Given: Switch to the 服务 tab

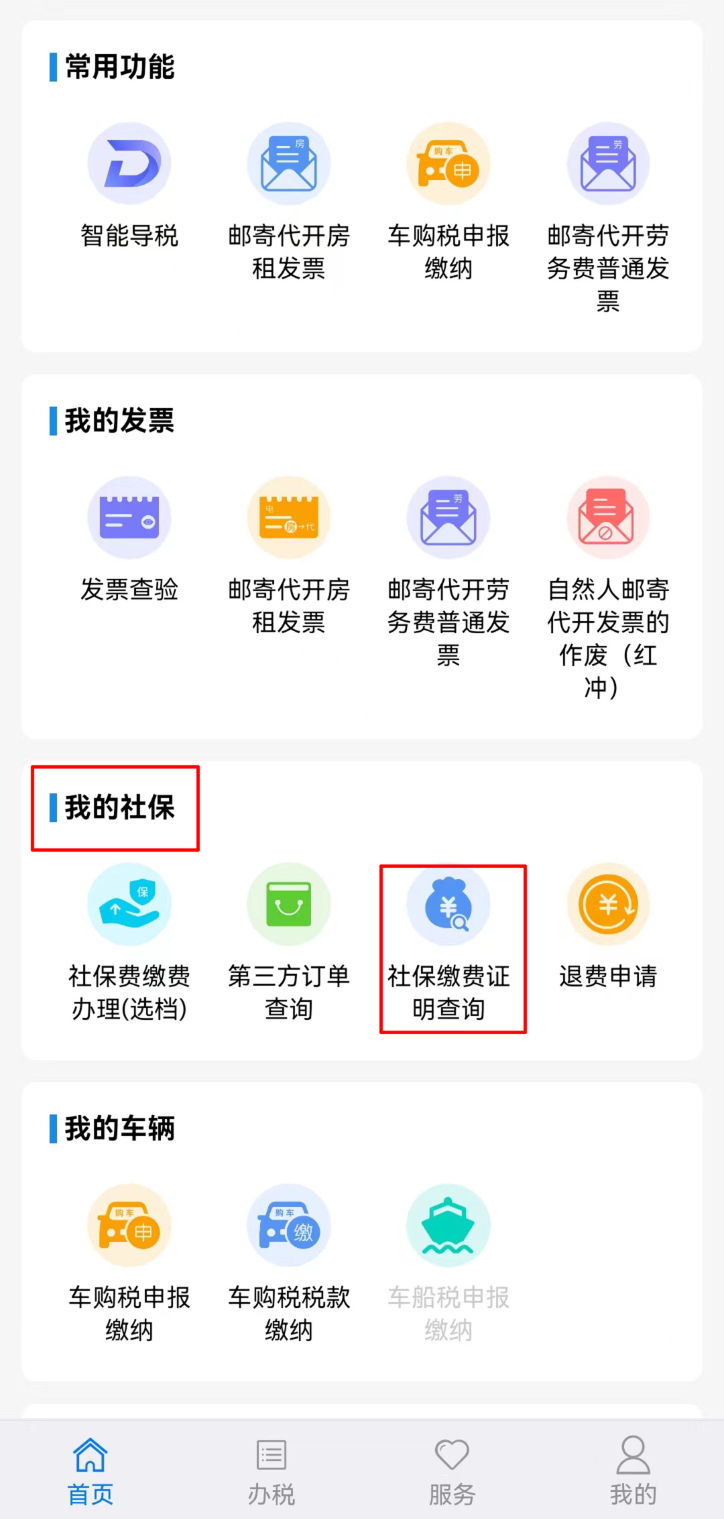Looking at the screenshot, I should click(x=452, y=1471).
